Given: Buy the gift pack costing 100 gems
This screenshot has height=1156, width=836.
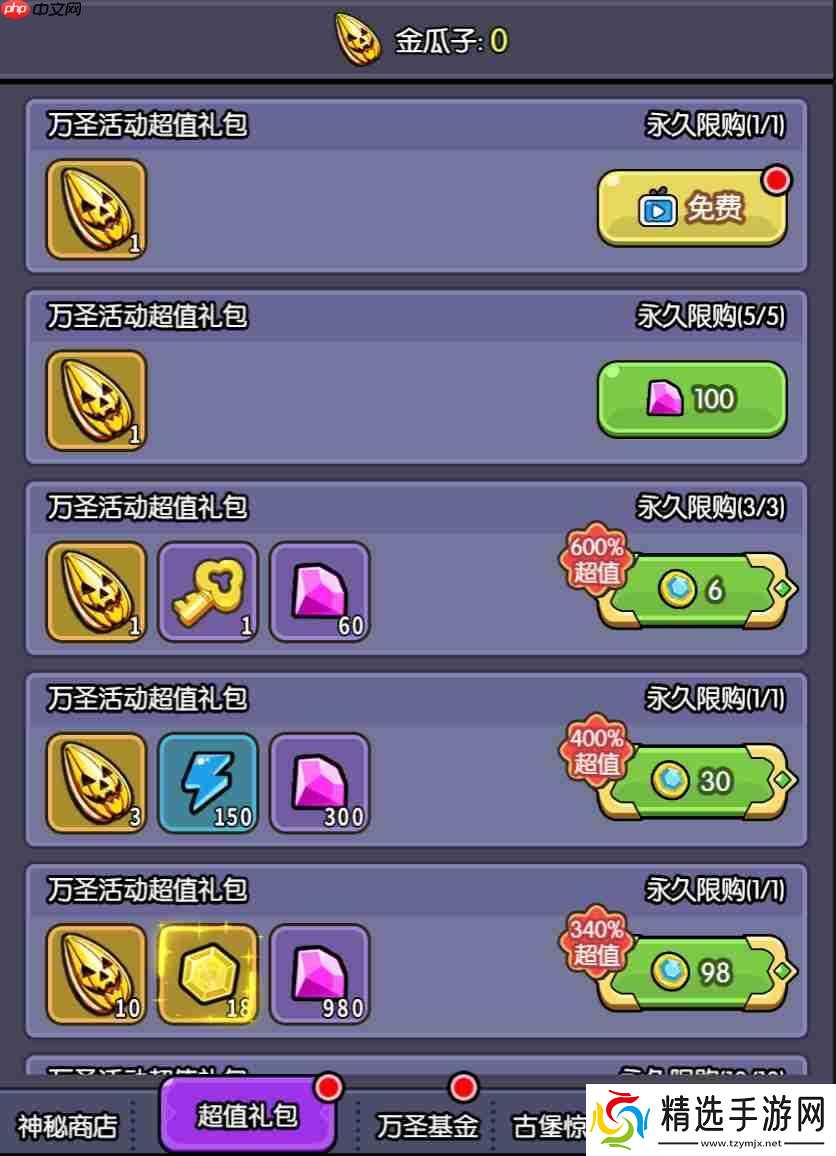Looking at the screenshot, I should (x=691, y=399).
